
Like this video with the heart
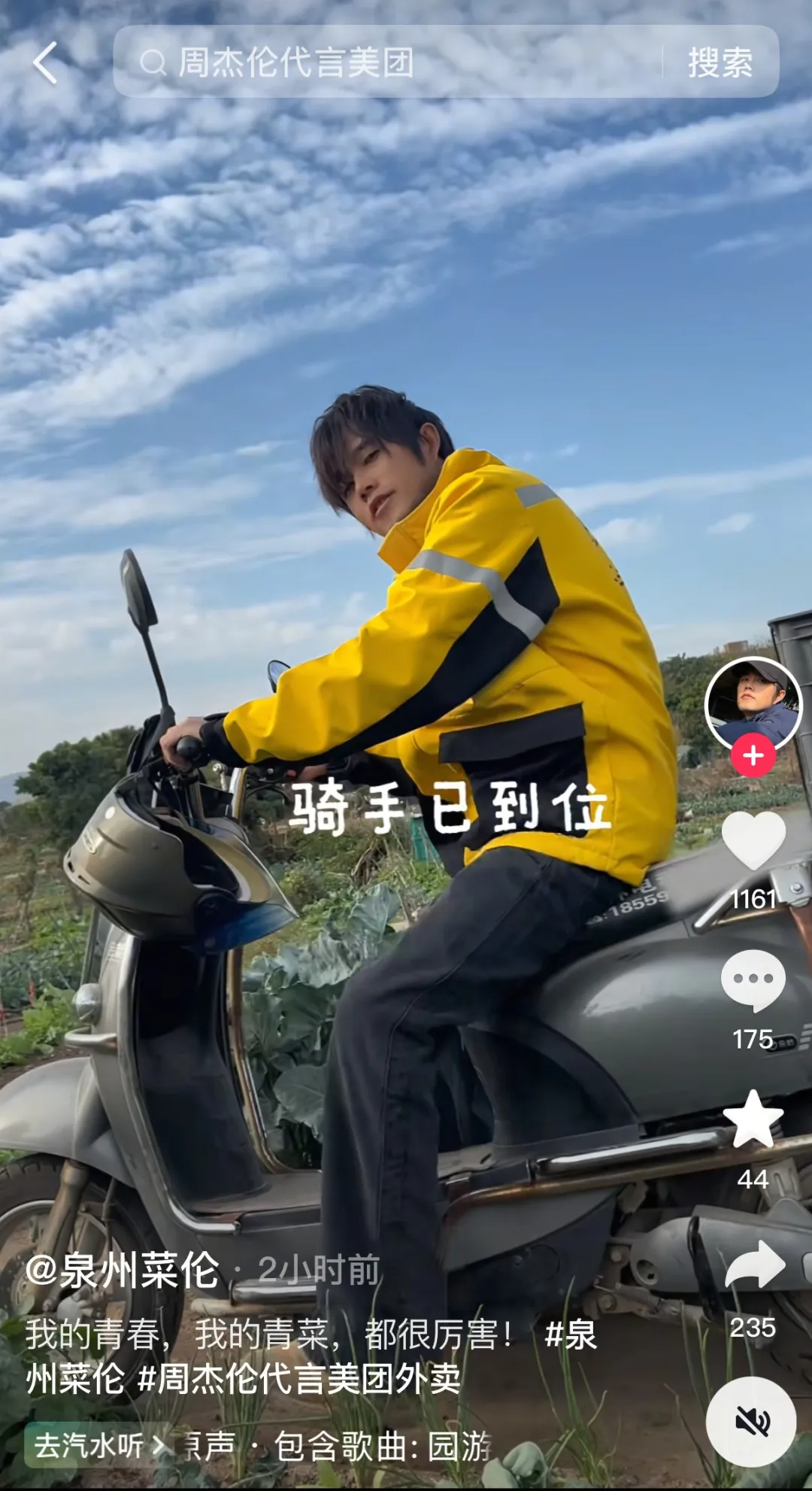[x=753, y=842]
